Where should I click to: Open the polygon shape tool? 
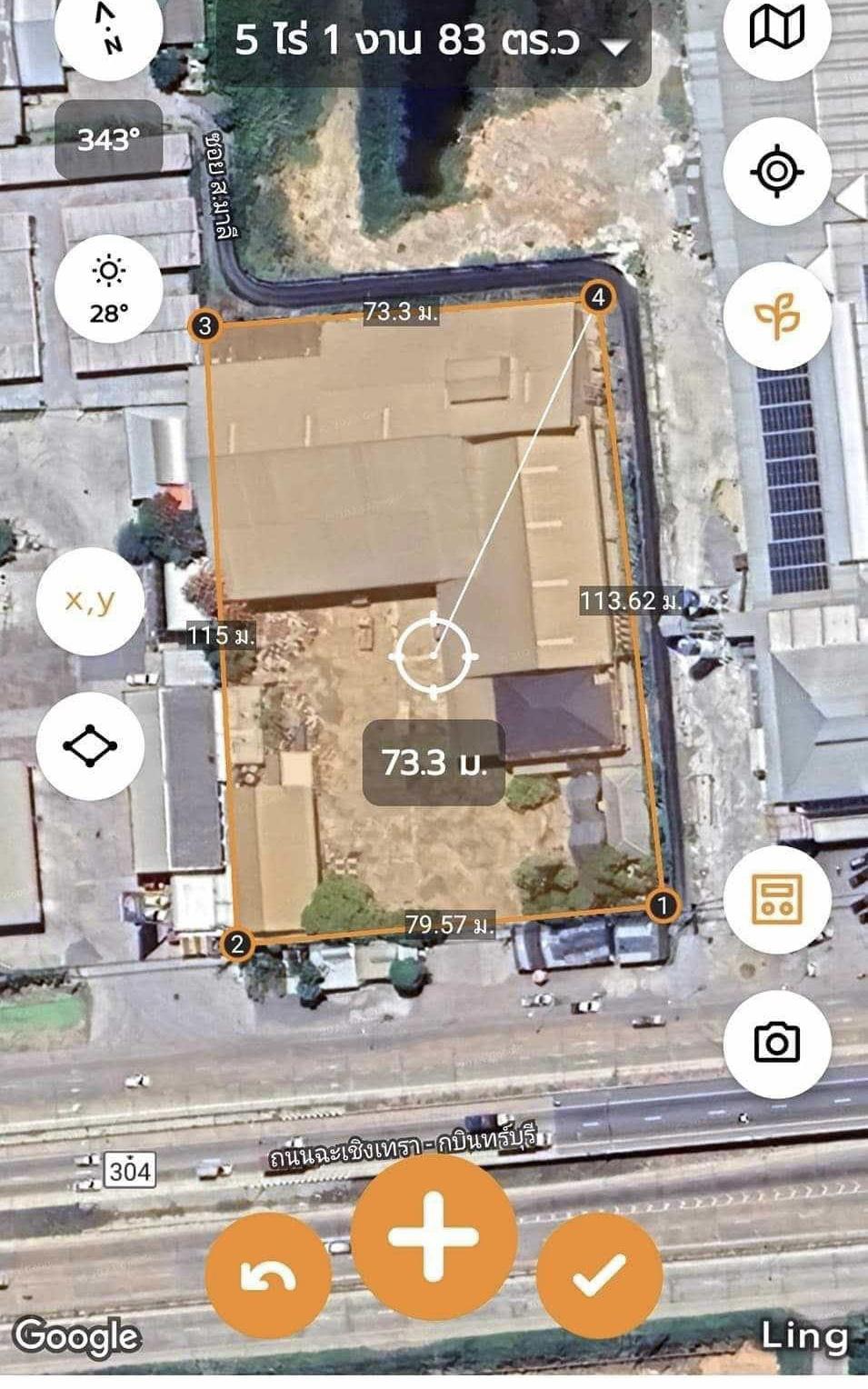(90, 745)
